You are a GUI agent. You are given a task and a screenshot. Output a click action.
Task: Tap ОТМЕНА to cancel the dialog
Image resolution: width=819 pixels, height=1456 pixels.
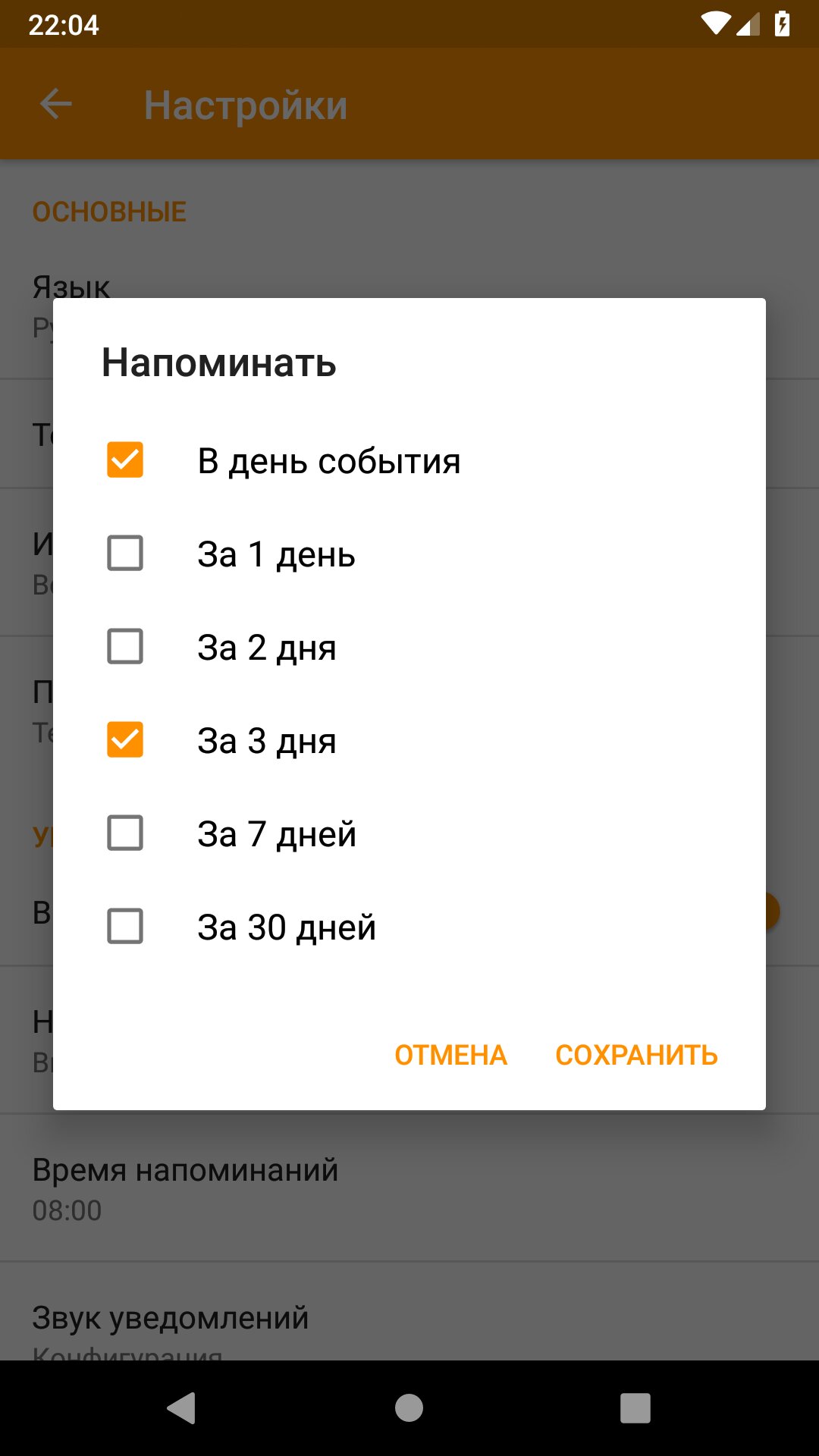click(450, 1055)
